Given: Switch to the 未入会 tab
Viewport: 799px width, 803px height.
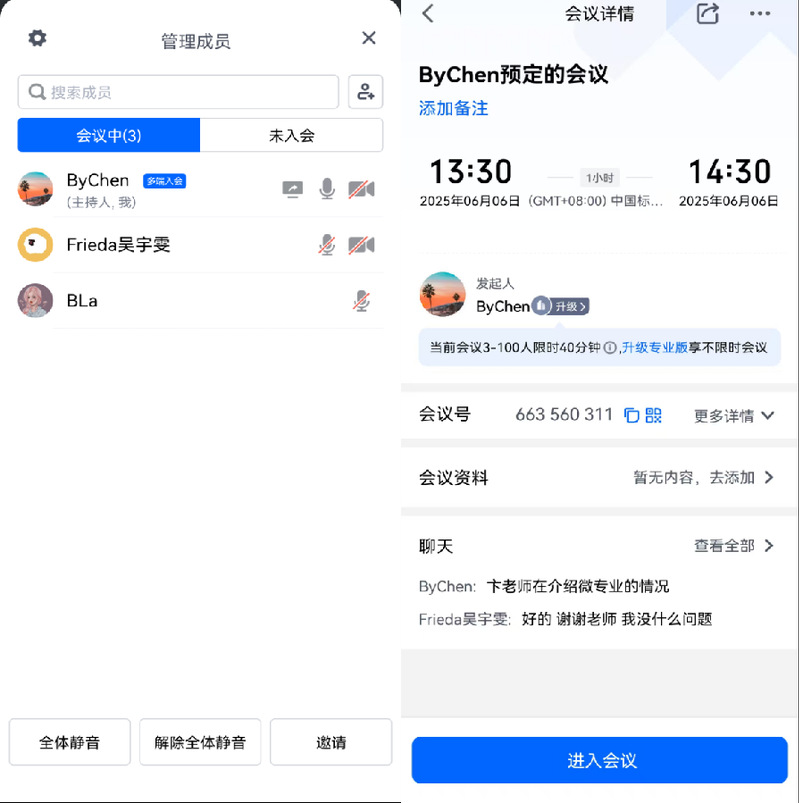Looking at the screenshot, I should click(x=291, y=135).
